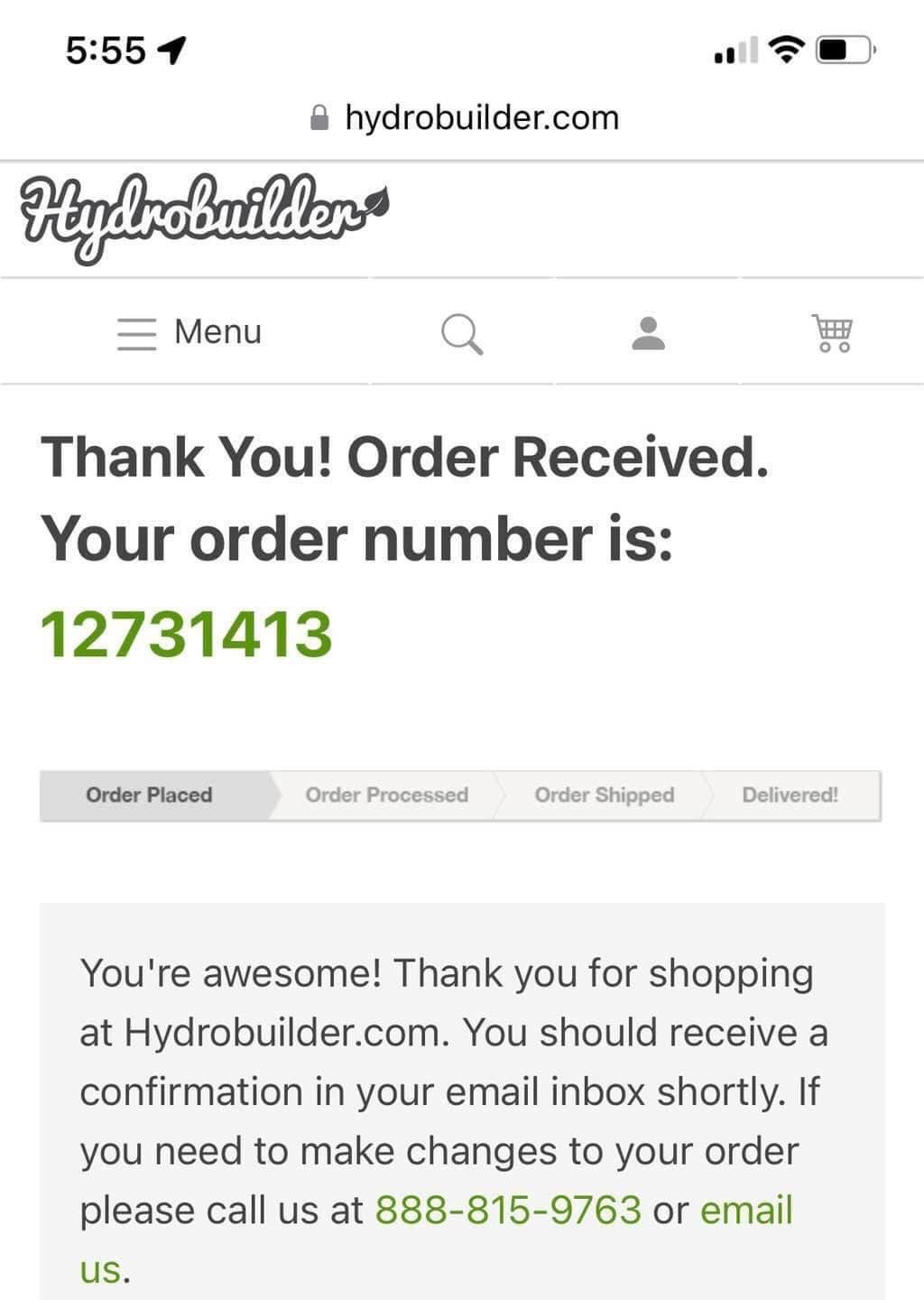View the shopping cart

click(x=832, y=333)
